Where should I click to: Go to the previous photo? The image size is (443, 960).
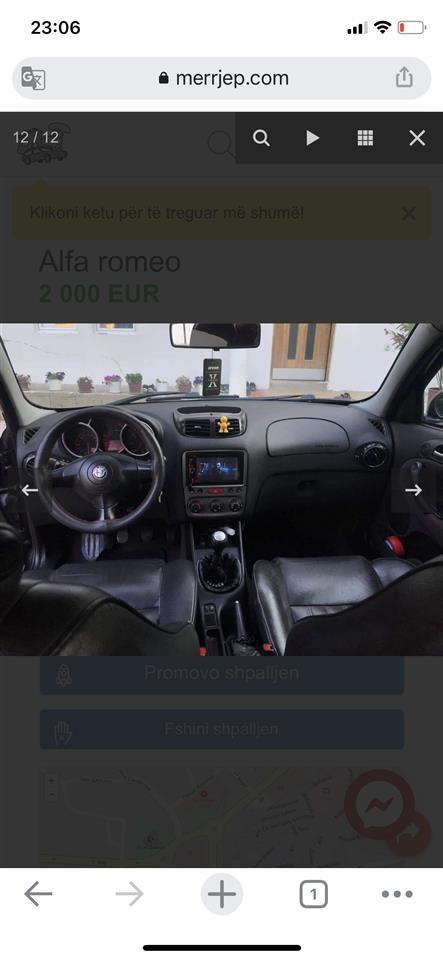[29, 490]
